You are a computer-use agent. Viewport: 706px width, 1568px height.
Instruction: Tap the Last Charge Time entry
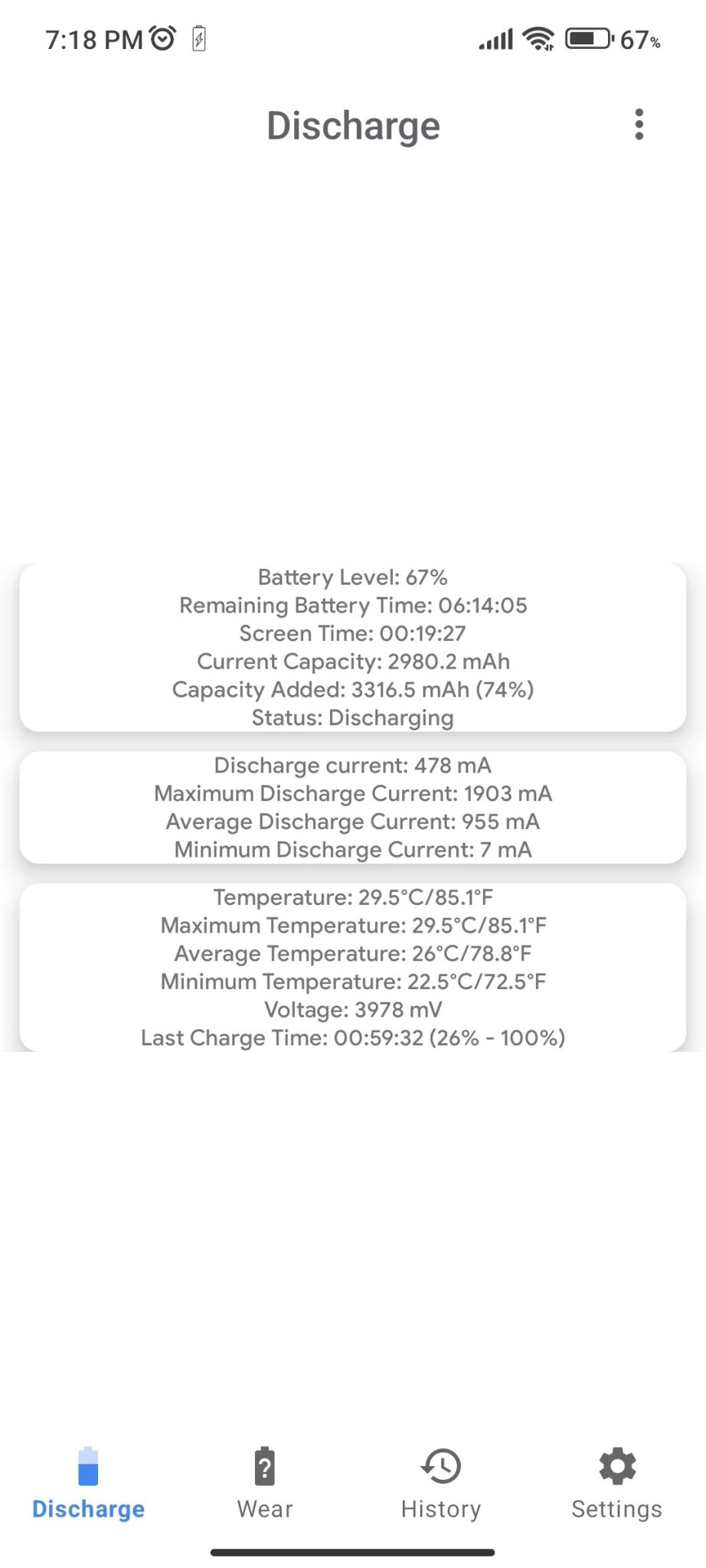pyautogui.click(x=353, y=1037)
